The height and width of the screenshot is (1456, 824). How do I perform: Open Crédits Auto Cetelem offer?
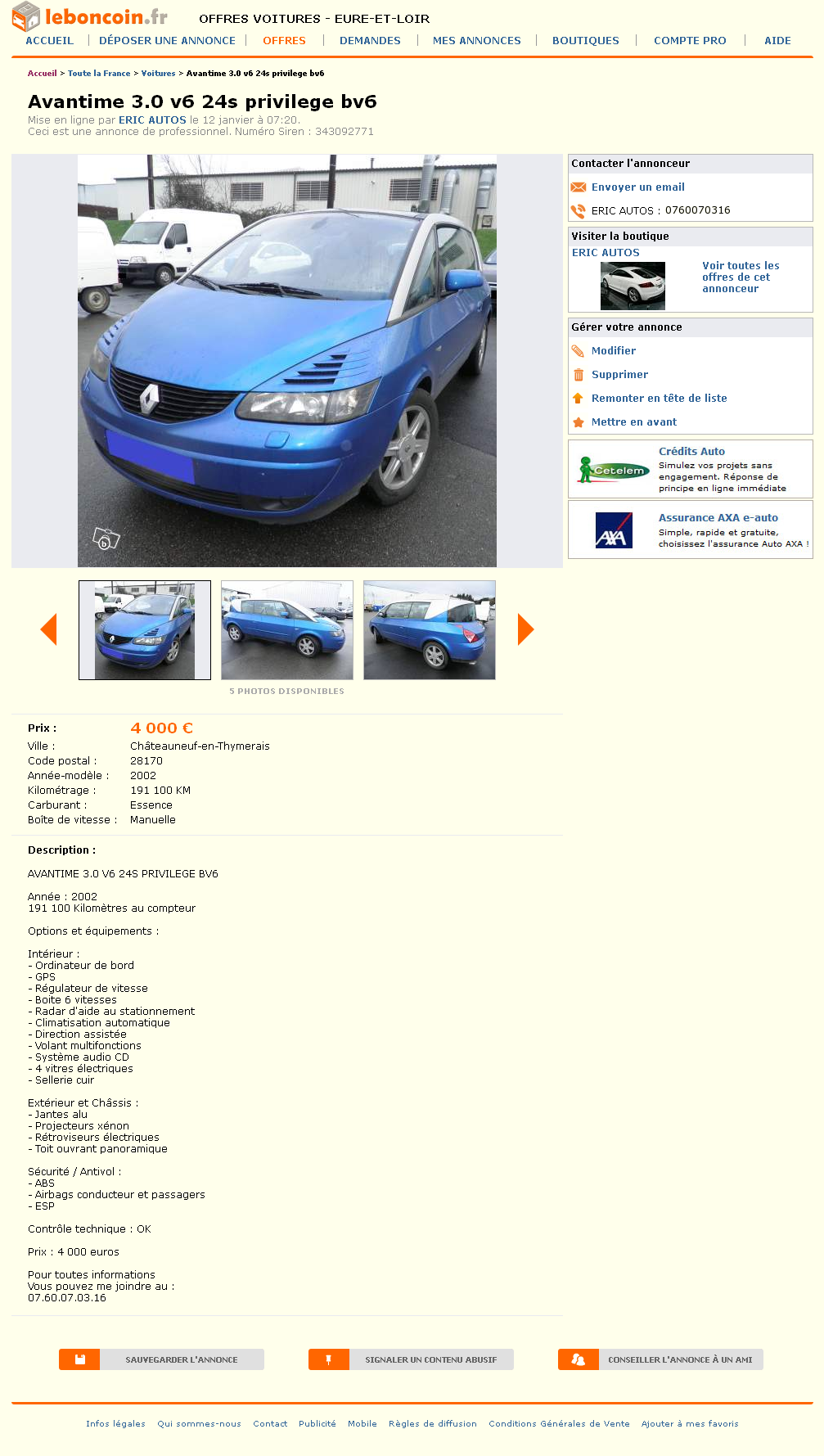(x=691, y=452)
